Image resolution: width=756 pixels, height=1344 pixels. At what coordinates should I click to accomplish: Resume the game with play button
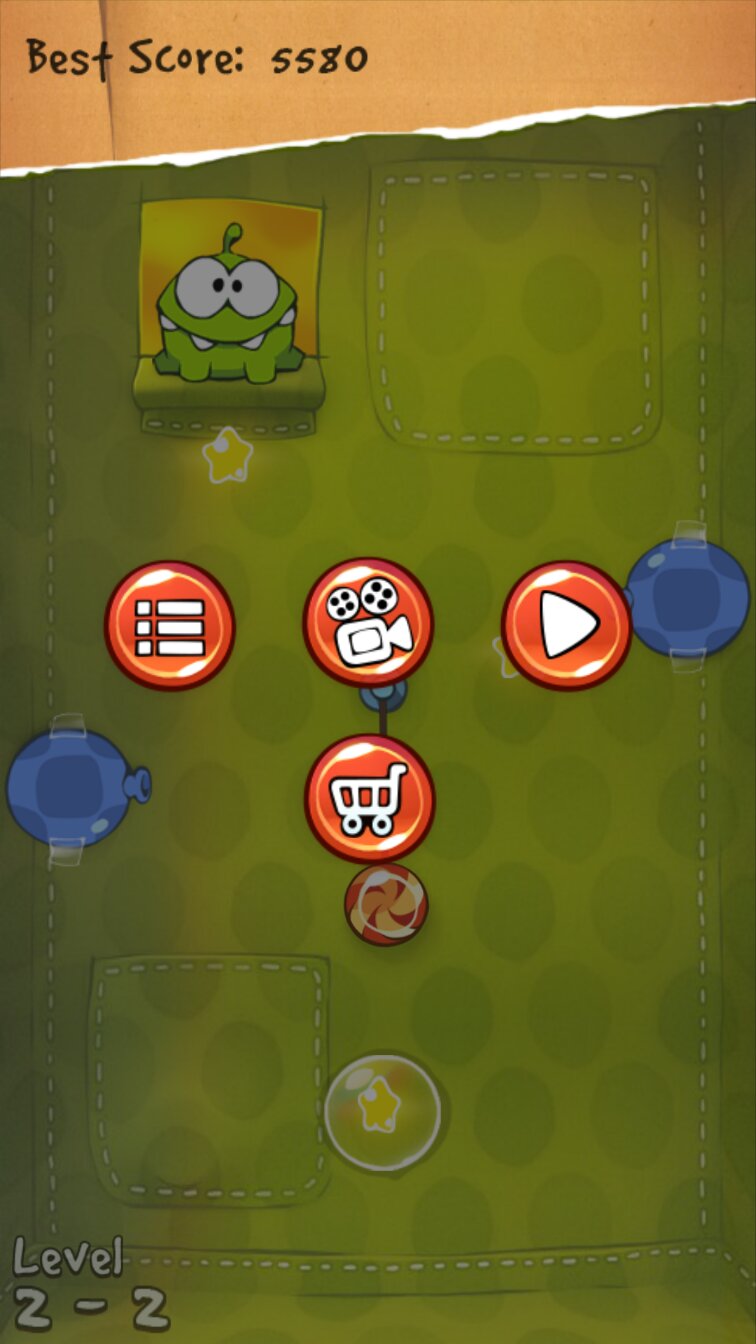[x=566, y=625]
